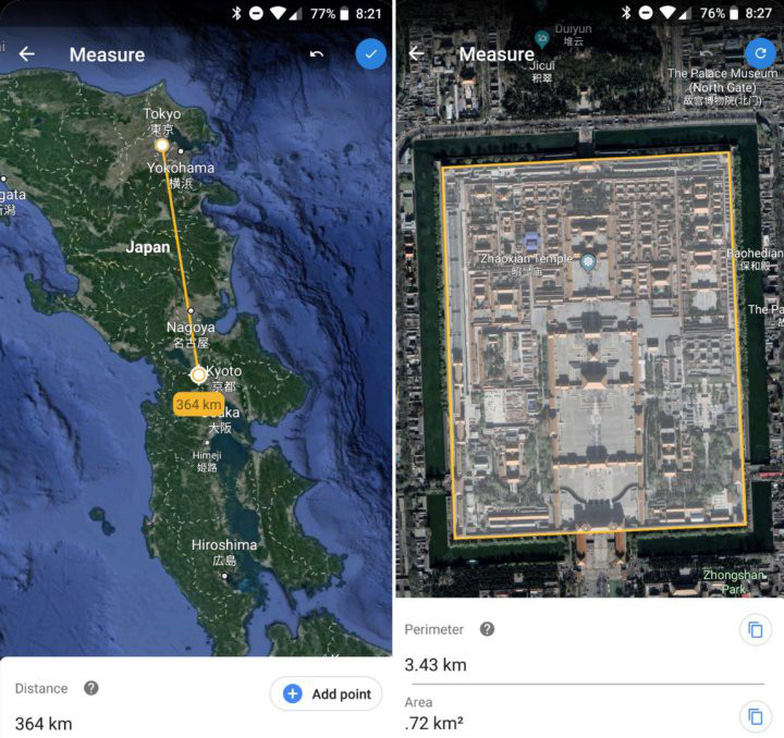Open the help icon beside Distance

point(91,688)
